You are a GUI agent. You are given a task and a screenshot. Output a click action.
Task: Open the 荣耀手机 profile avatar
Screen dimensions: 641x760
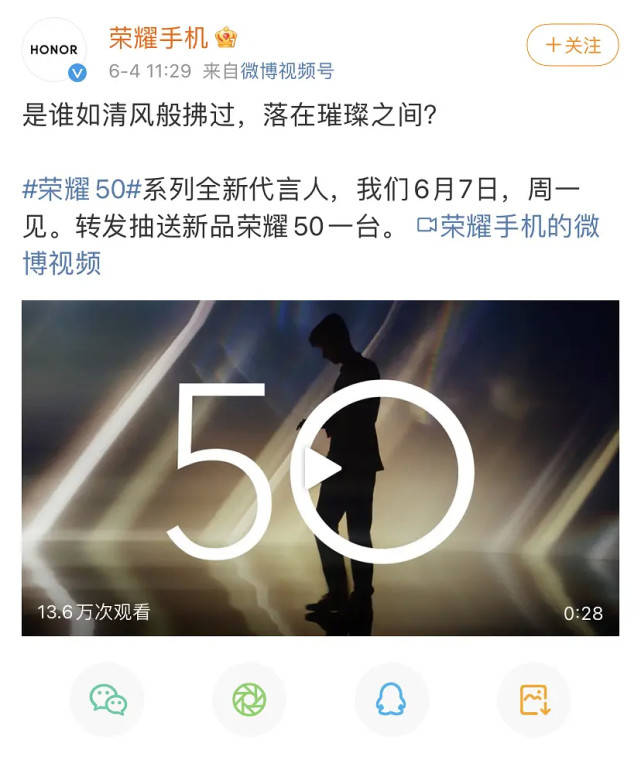[54, 49]
